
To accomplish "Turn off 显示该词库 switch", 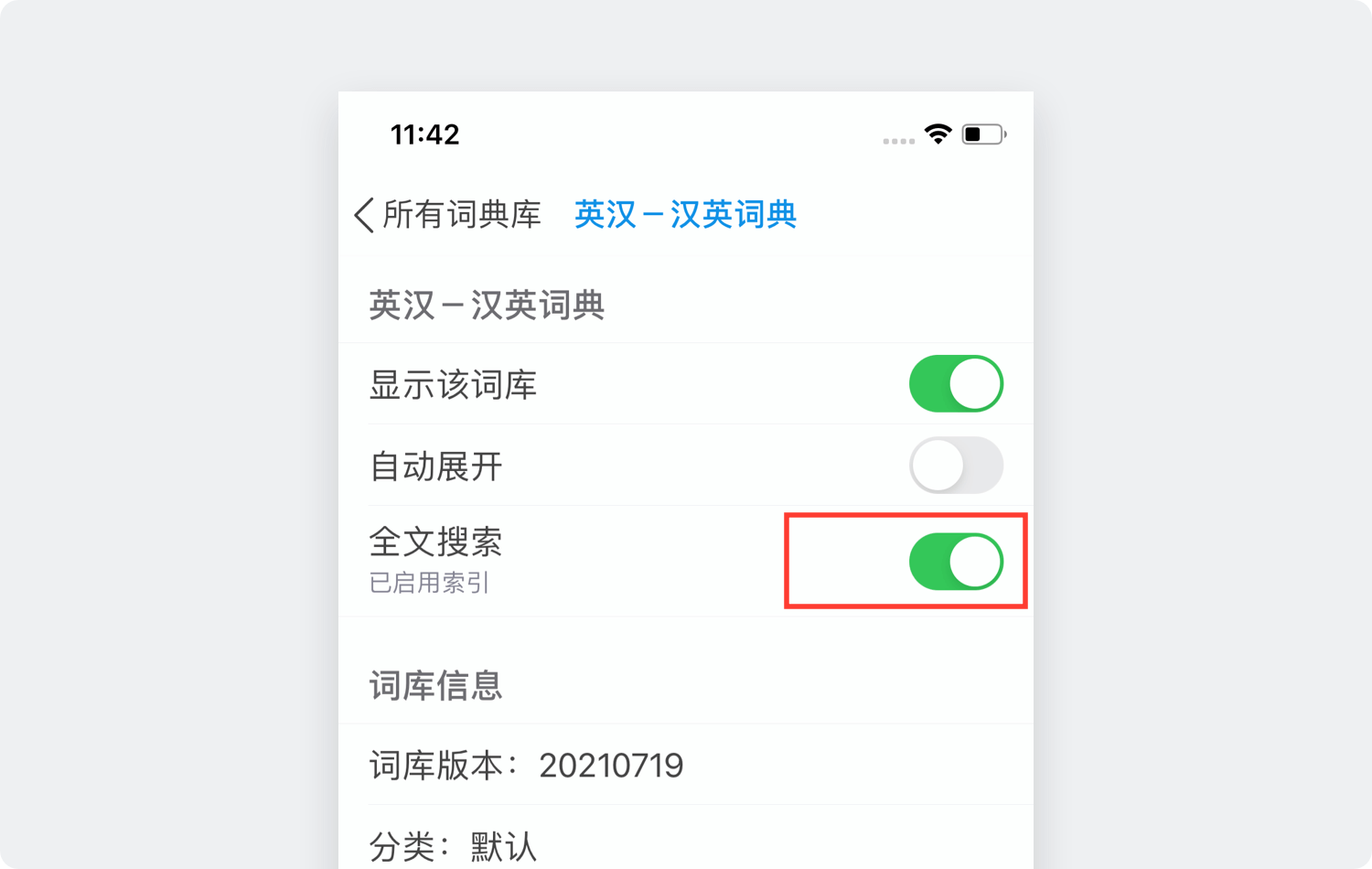I will [x=956, y=384].
